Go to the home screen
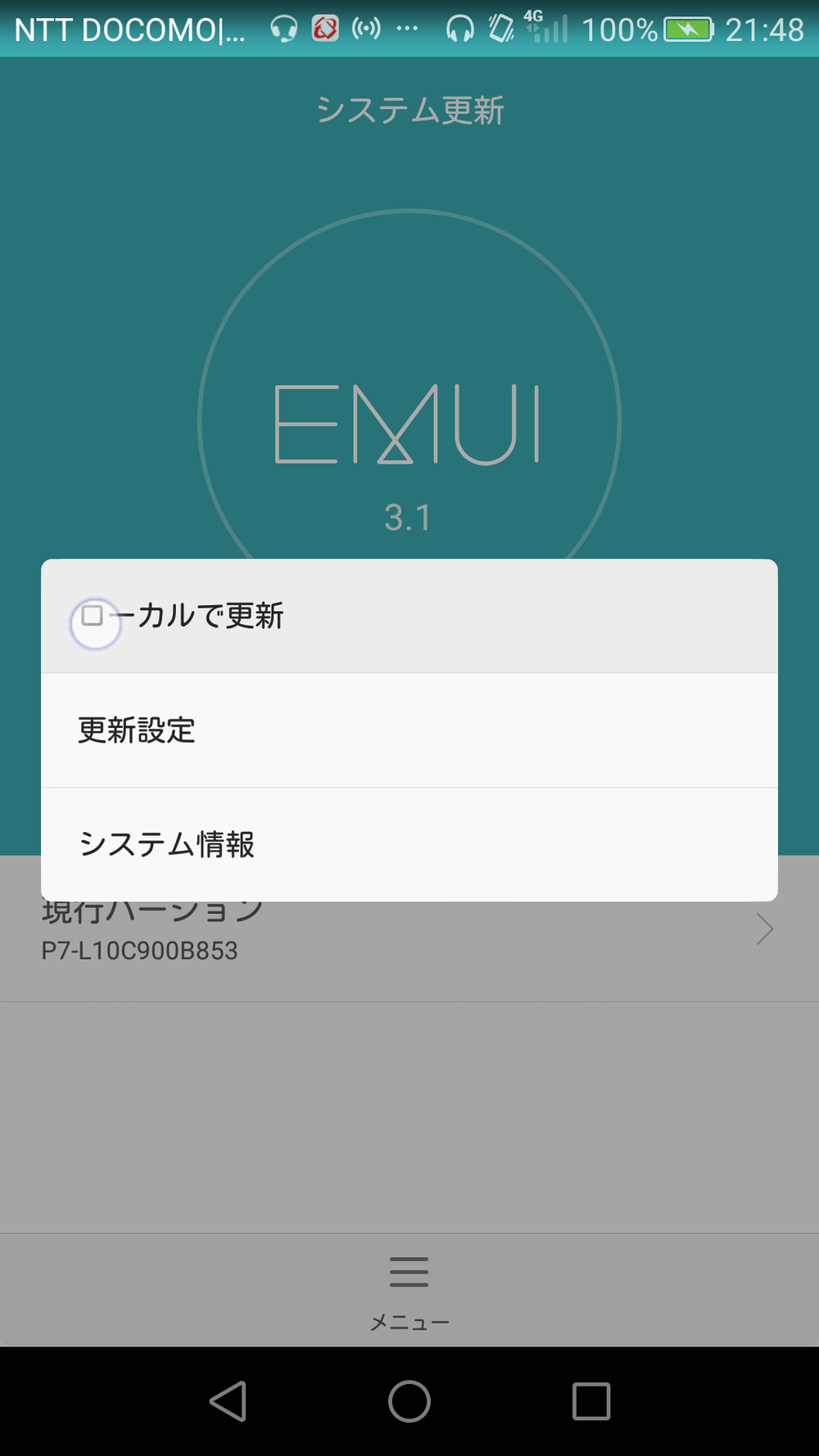 click(x=409, y=1401)
